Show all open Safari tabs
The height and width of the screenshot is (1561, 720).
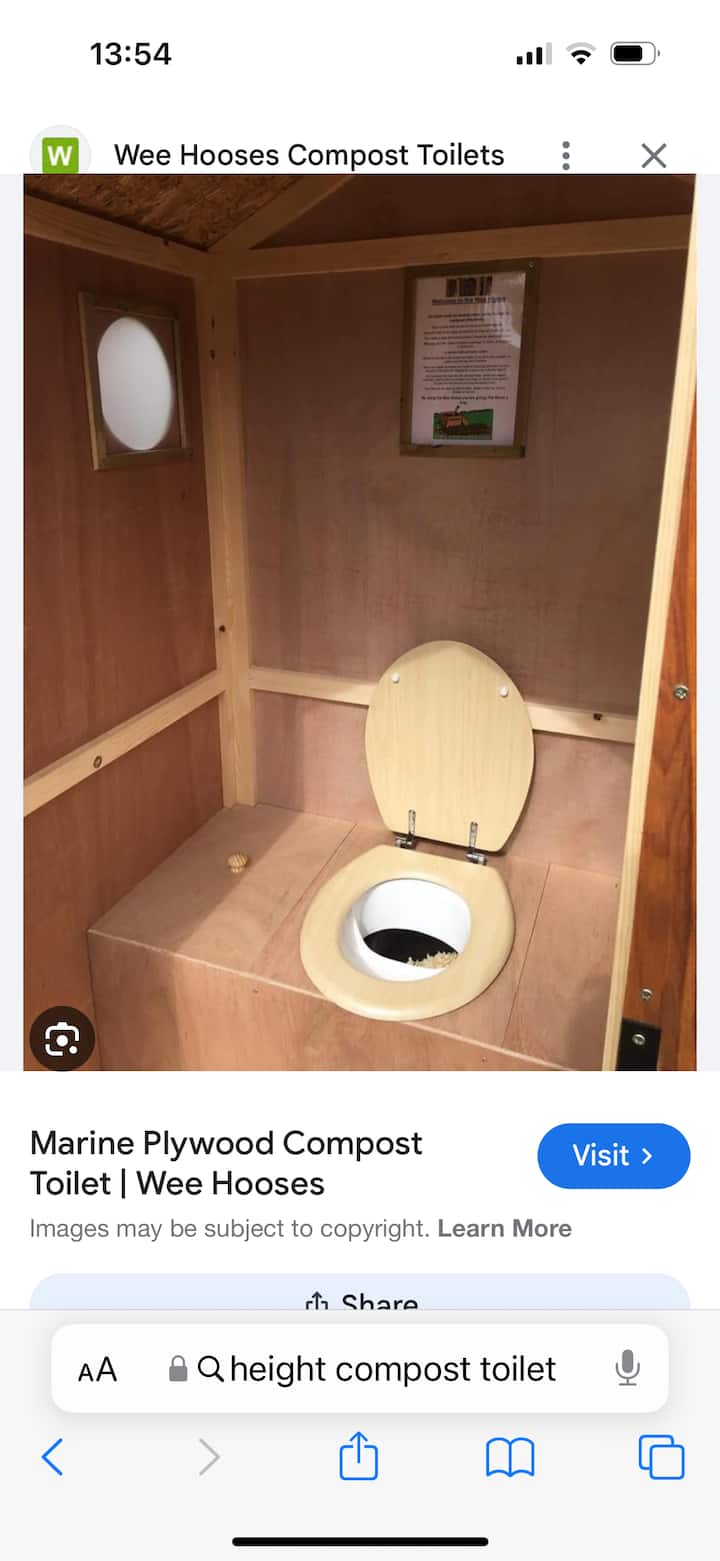(661, 1457)
